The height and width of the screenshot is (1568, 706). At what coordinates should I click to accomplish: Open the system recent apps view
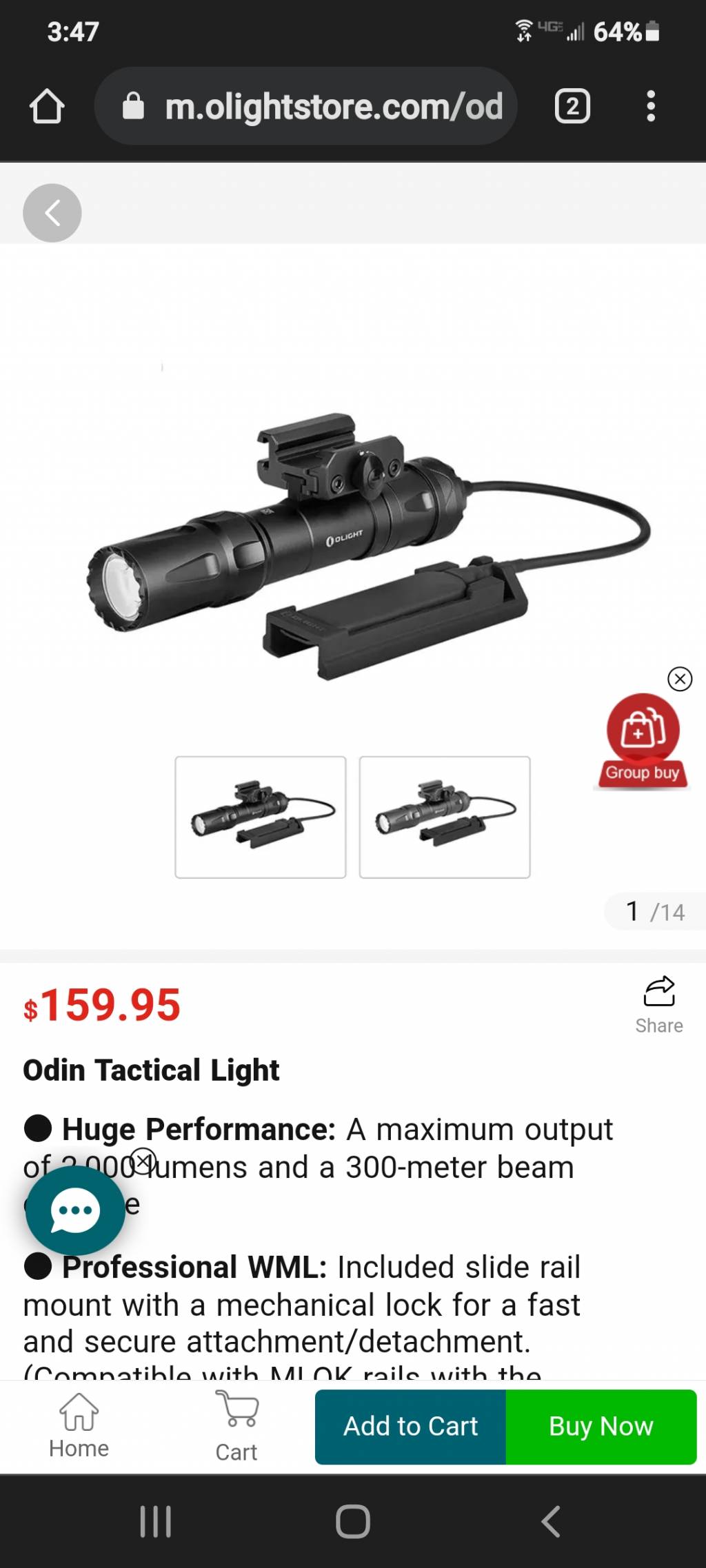point(155,1521)
